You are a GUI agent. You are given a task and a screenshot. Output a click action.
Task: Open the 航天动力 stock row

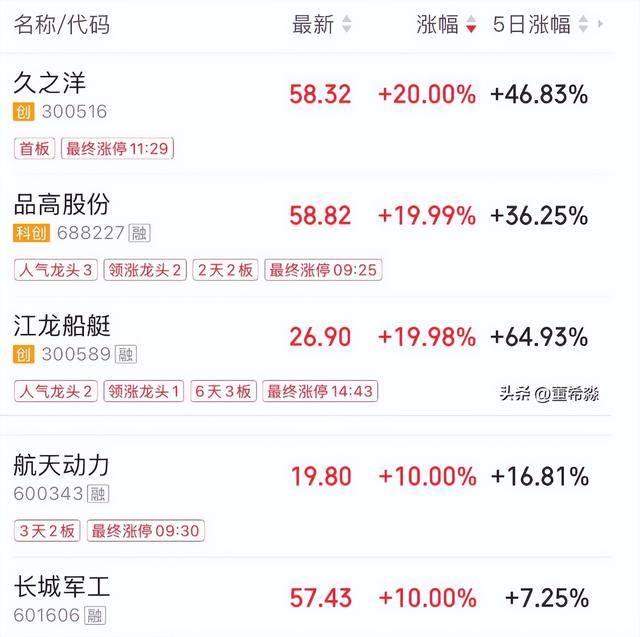pyautogui.click(x=62, y=465)
